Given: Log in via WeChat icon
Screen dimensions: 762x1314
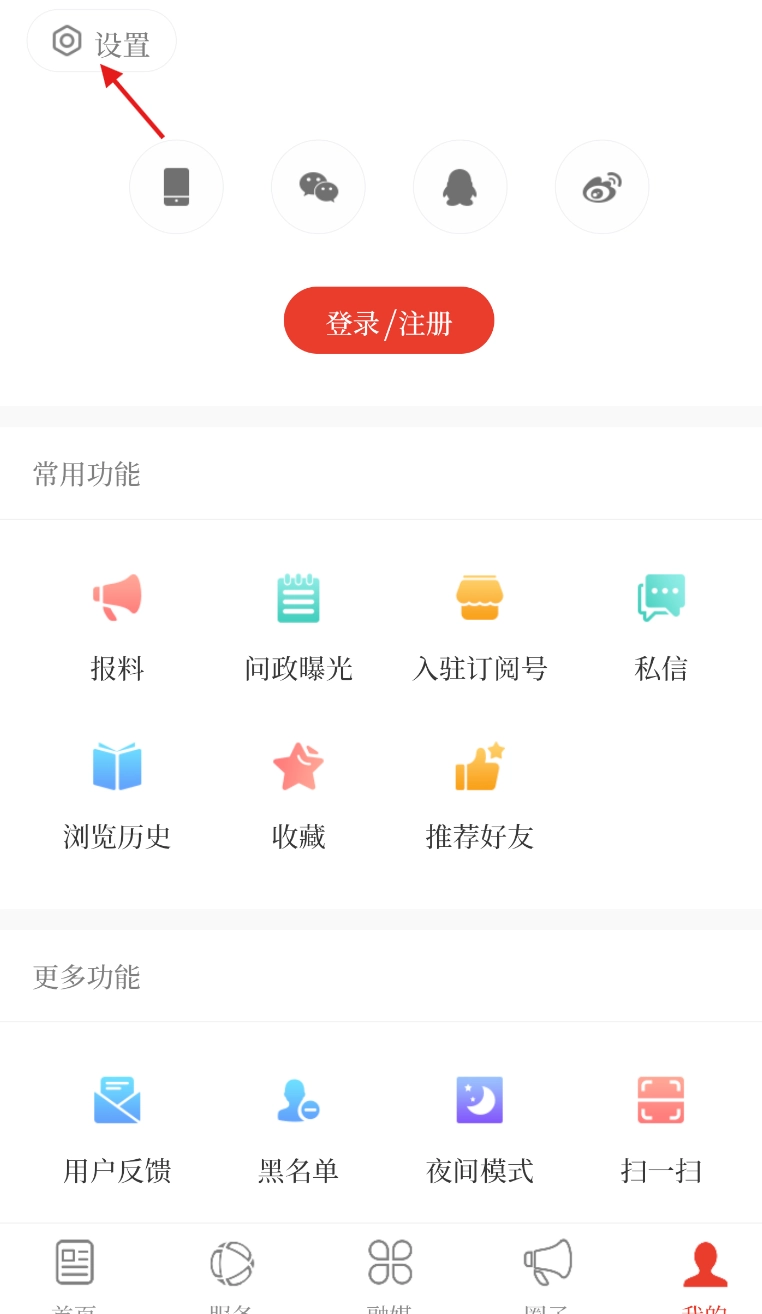Looking at the screenshot, I should click(318, 187).
